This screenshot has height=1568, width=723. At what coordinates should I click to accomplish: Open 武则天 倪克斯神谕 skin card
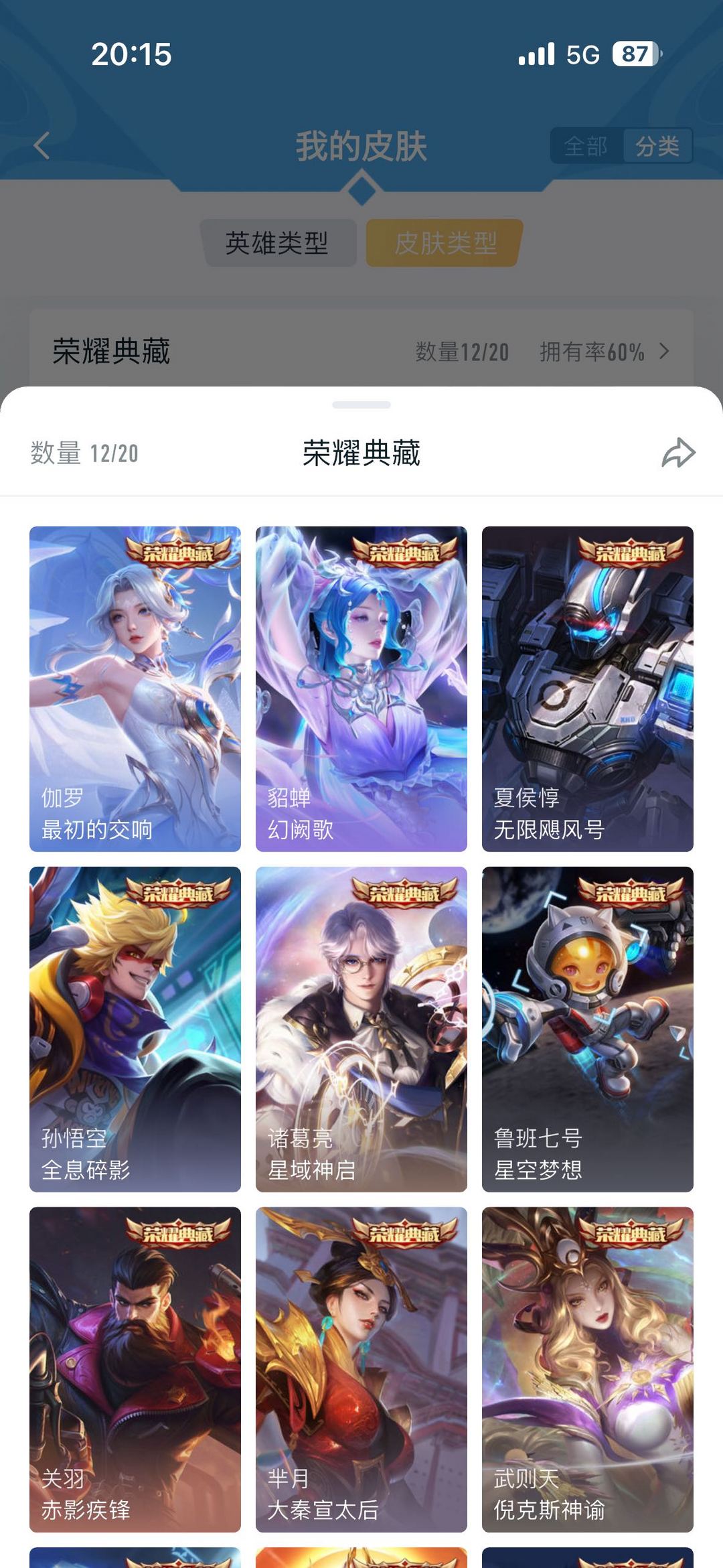pos(588,1369)
